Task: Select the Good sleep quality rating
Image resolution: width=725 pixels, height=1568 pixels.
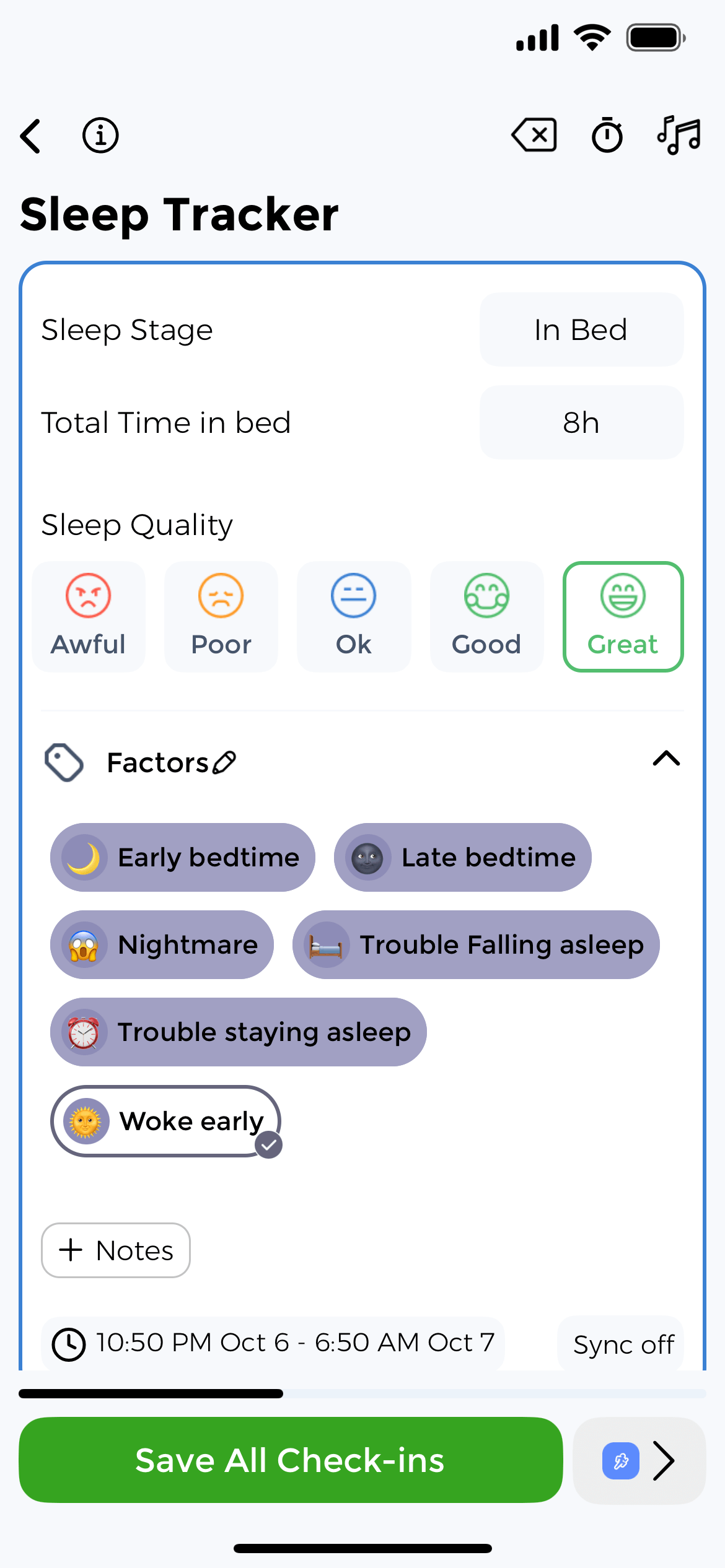Action: [x=486, y=616]
